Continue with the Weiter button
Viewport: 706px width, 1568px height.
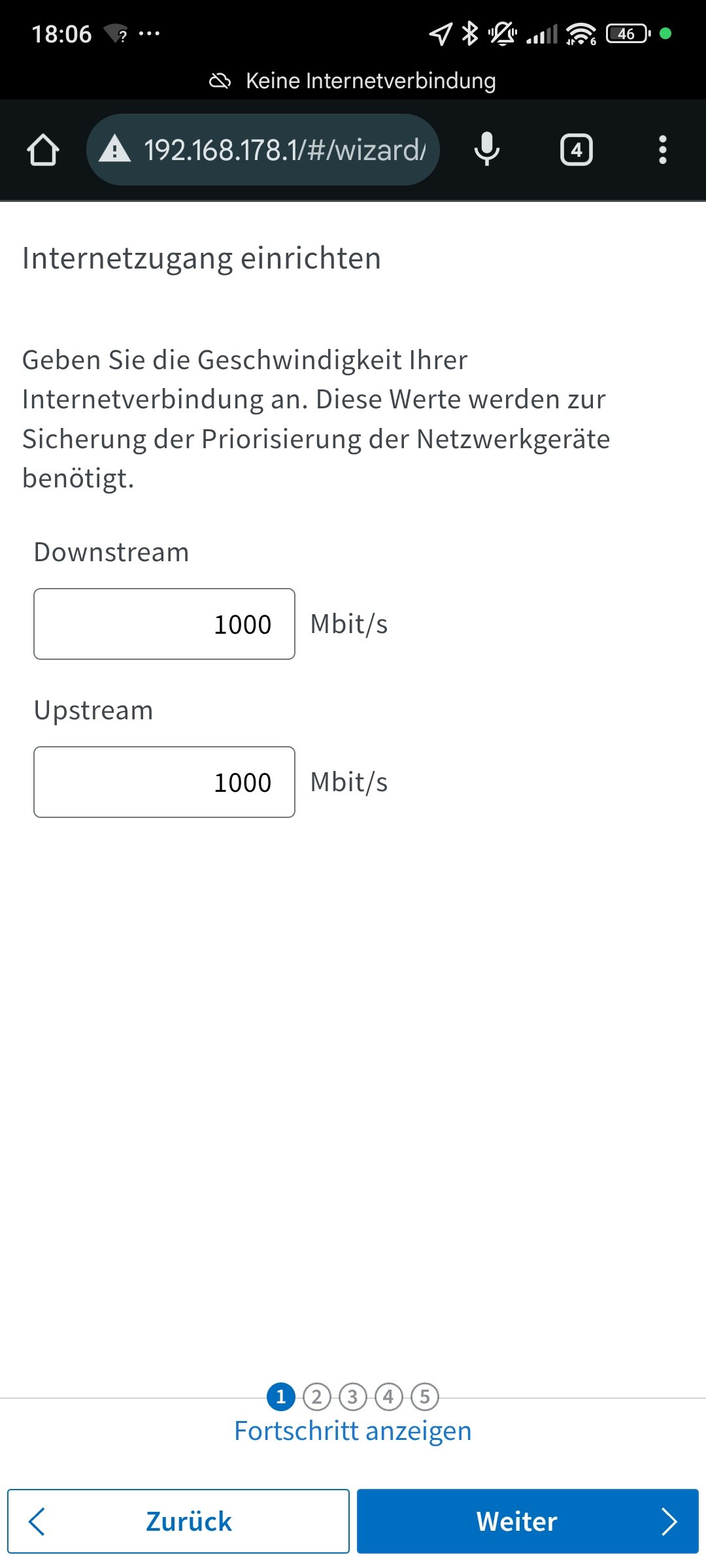[x=528, y=1521]
